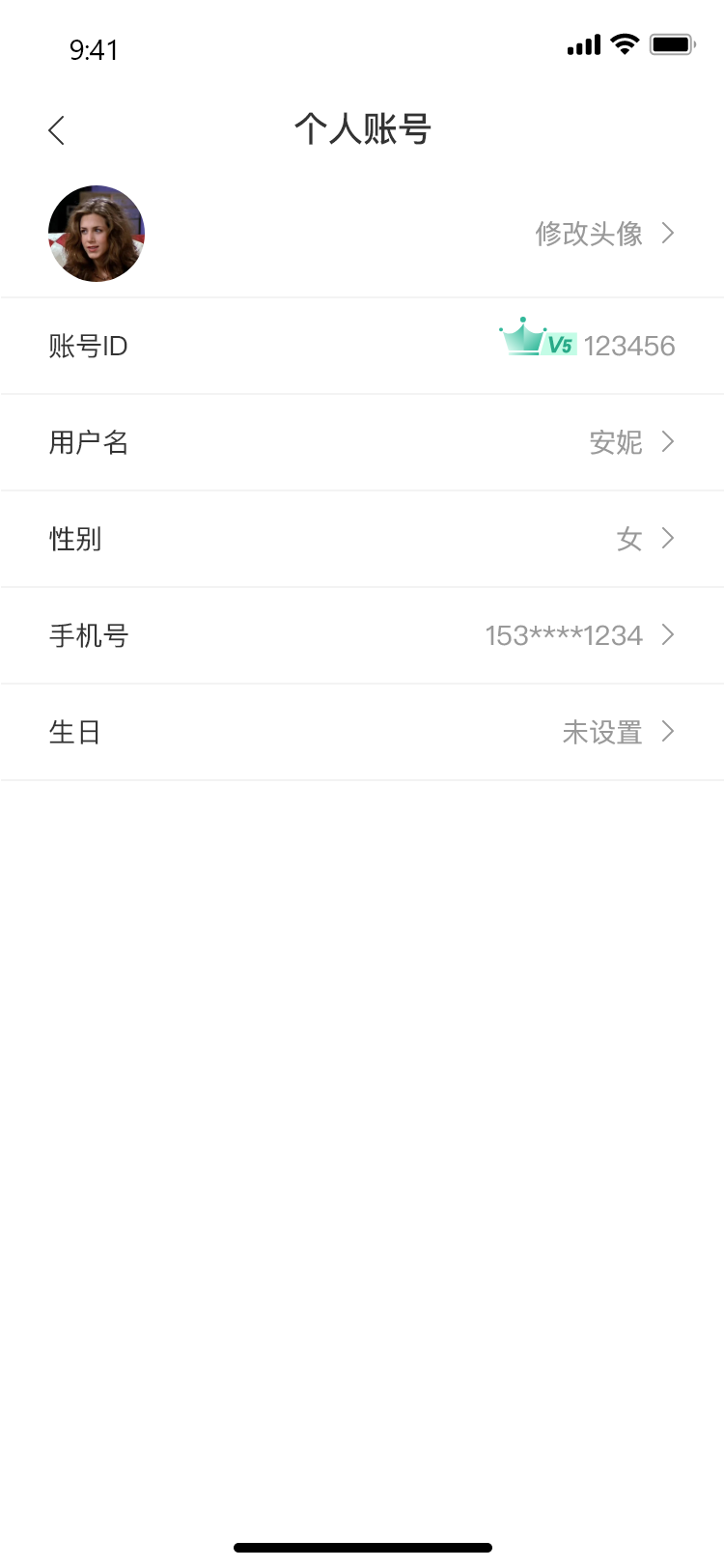The image size is (724, 1568).
Task: Open the 生日 row chevron
Action: pyautogui.click(x=667, y=731)
